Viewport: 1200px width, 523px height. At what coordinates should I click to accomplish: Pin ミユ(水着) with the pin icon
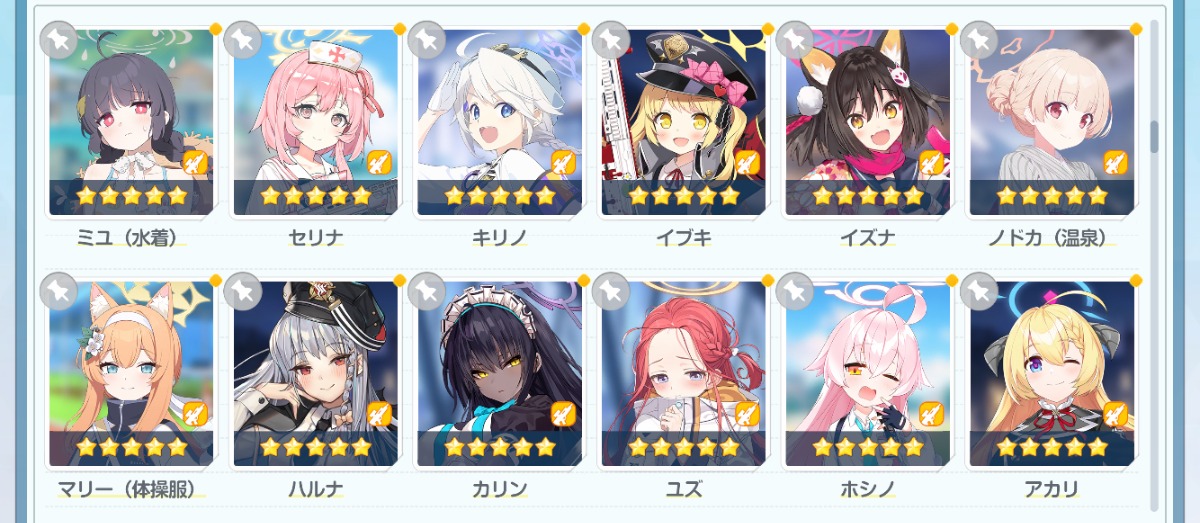(58, 39)
